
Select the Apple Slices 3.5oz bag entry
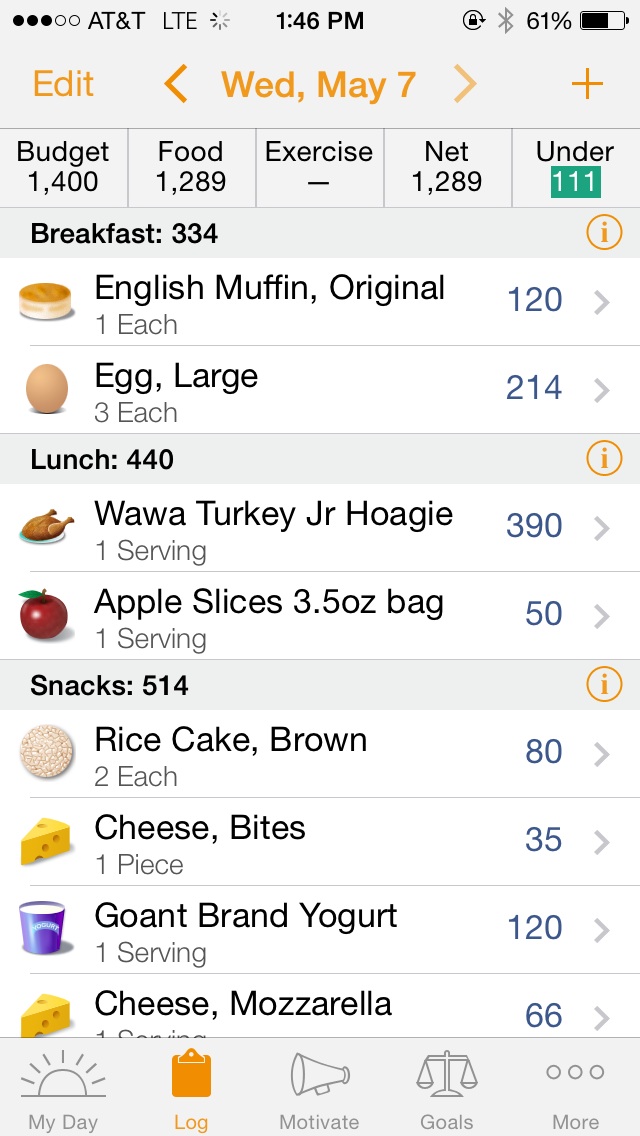pyautogui.click(x=320, y=616)
